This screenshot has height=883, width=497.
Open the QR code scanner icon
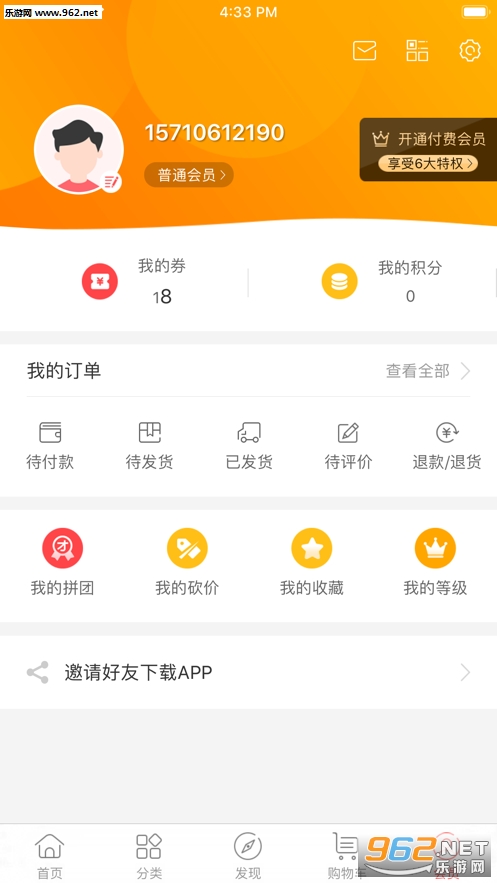417,51
